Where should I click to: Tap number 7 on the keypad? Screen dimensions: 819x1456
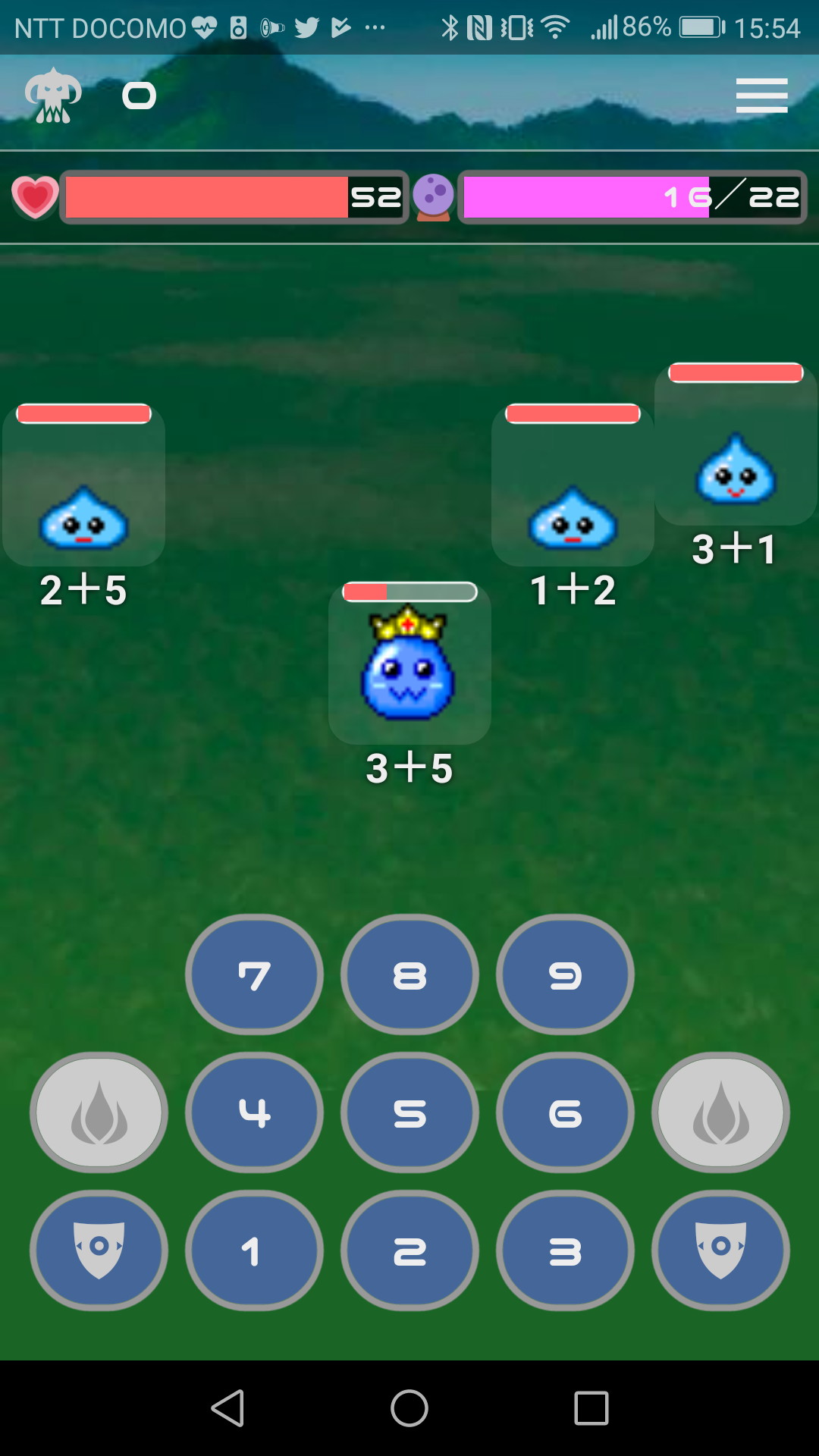254,974
